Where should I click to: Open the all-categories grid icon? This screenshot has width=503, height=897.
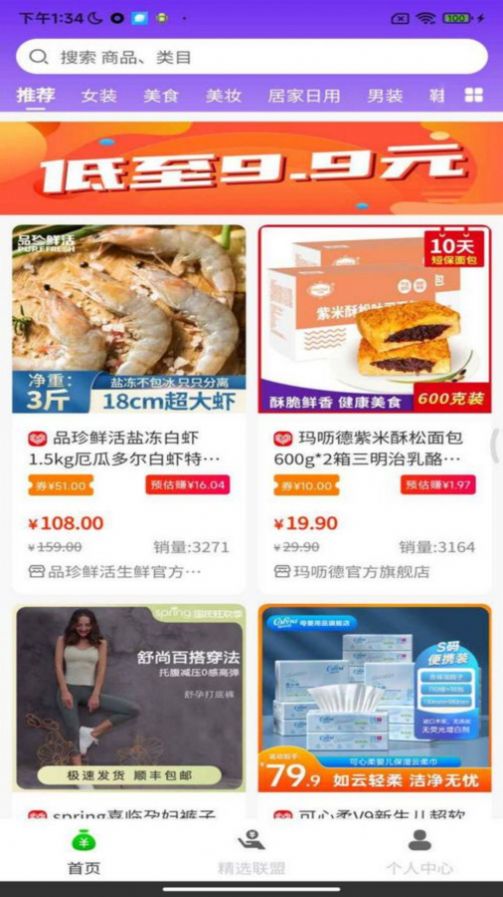tap(474, 95)
